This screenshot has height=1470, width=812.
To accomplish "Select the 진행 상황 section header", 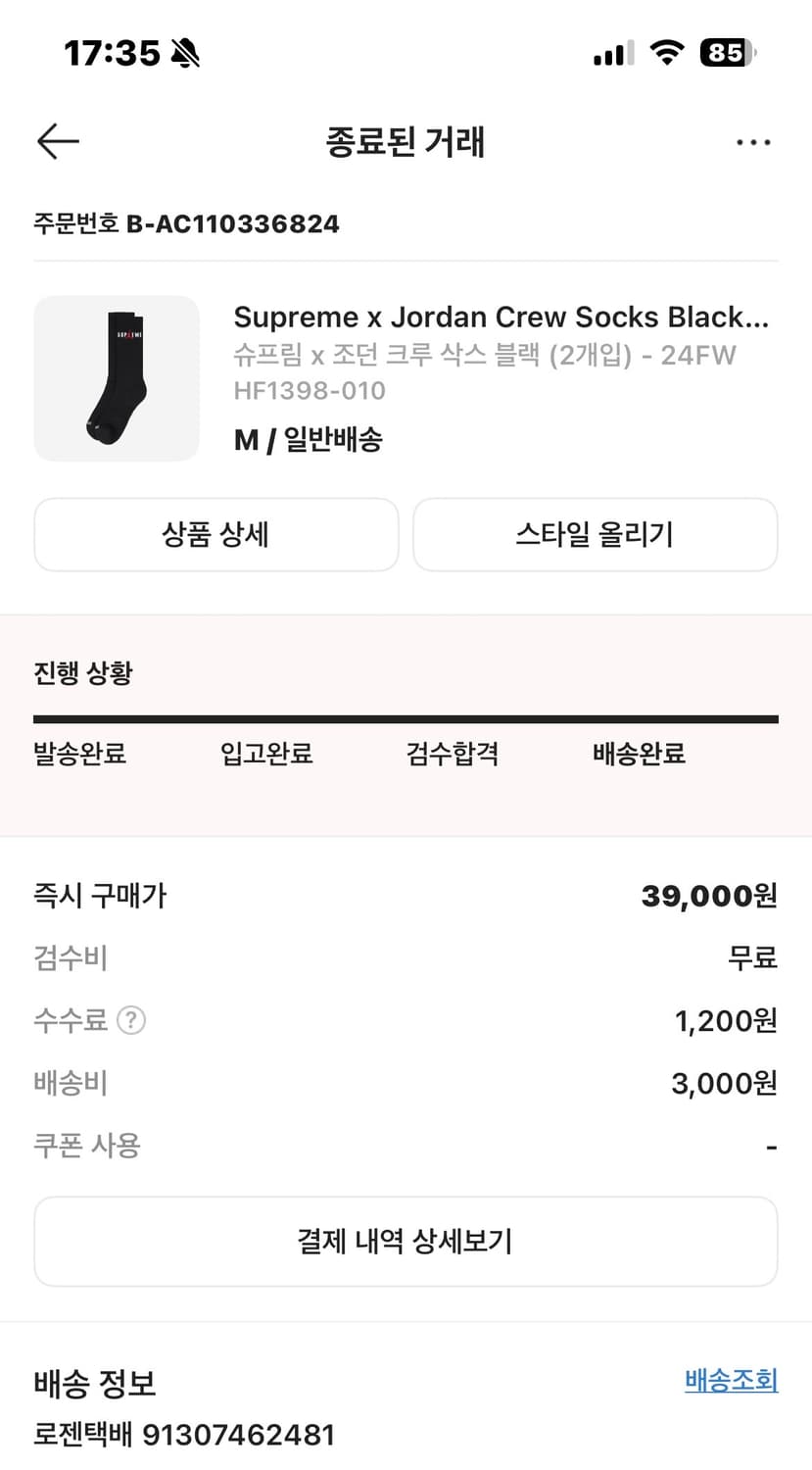I will pos(80,673).
